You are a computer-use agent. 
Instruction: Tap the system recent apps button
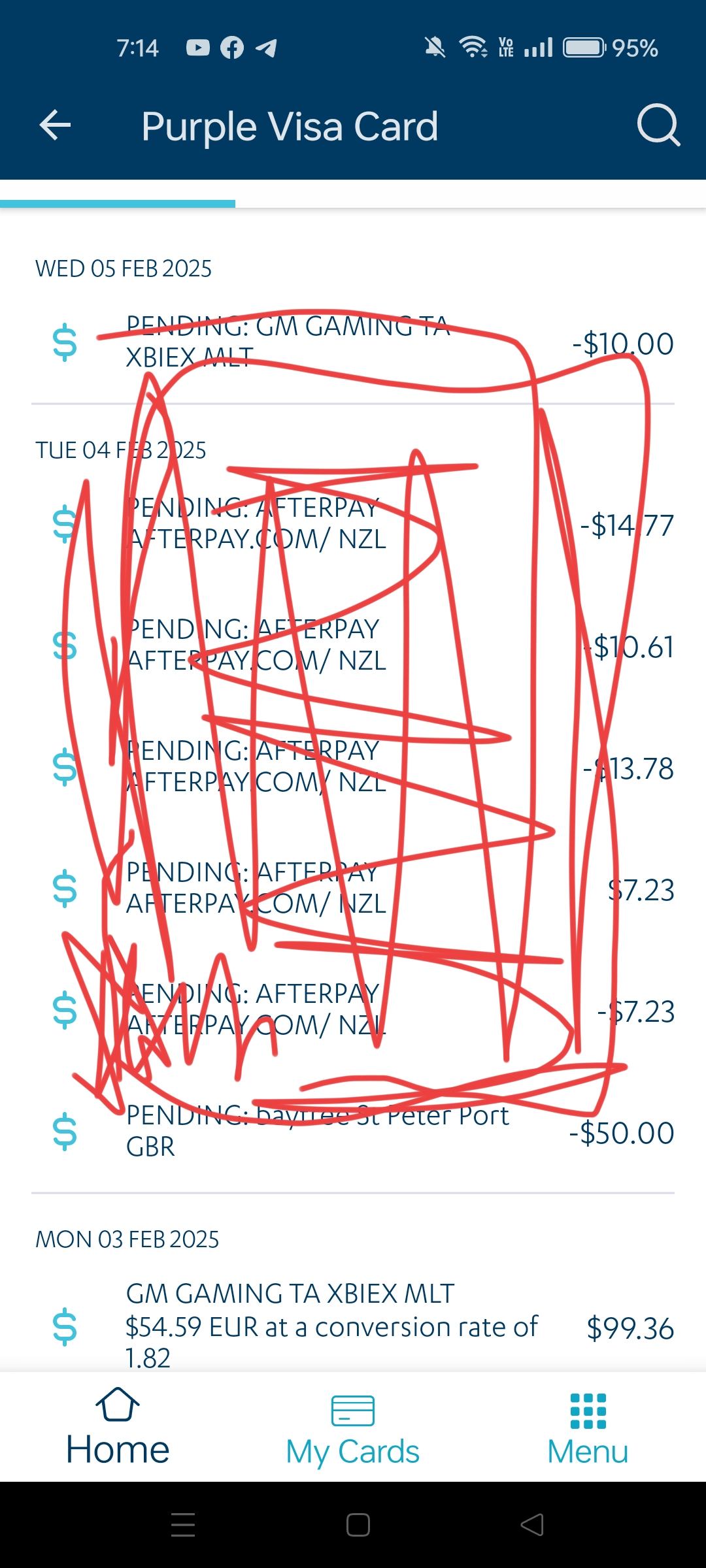point(183,1525)
